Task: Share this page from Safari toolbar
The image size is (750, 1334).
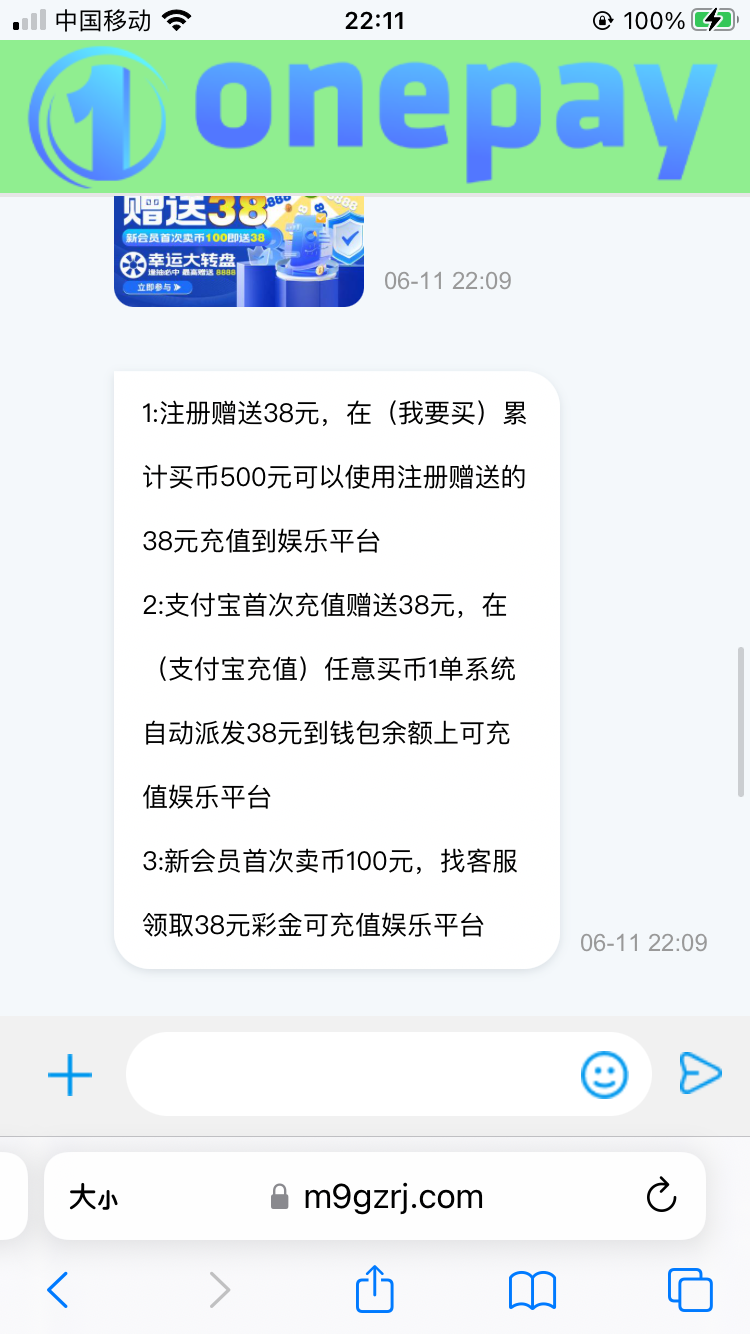Action: (x=375, y=1289)
